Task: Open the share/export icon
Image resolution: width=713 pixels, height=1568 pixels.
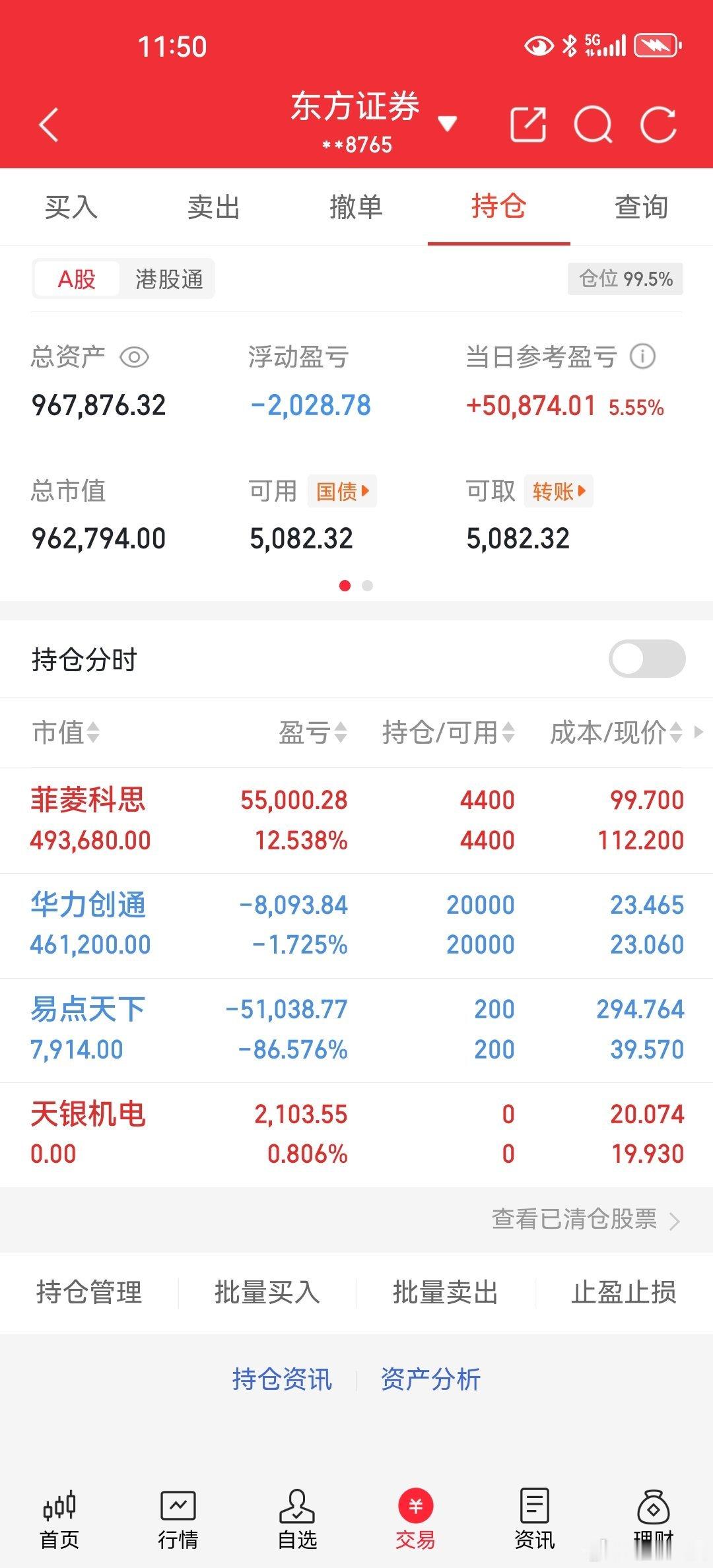Action: [x=527, y=125]
